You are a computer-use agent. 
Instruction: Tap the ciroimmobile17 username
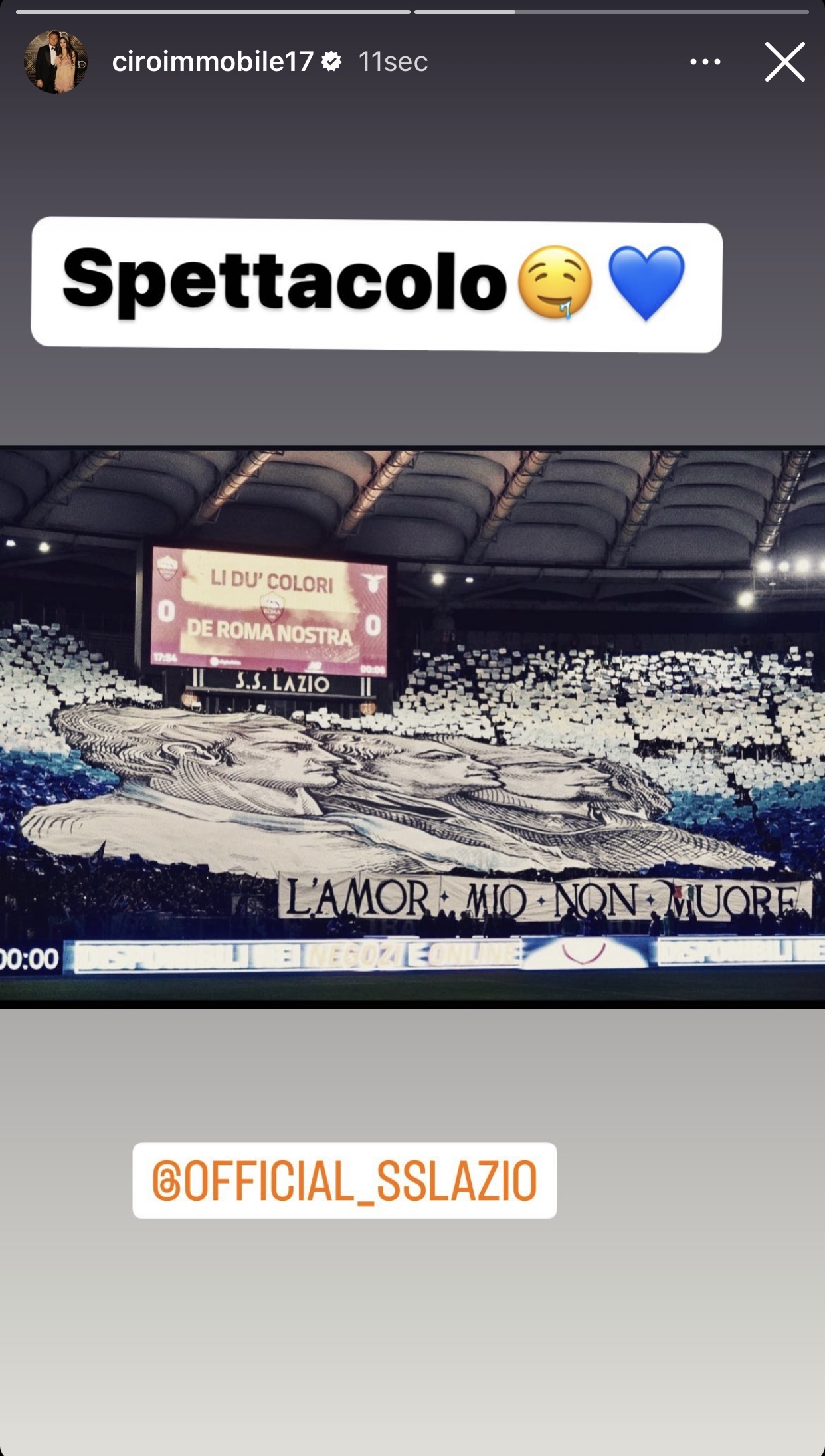click(x=212, y=62)
